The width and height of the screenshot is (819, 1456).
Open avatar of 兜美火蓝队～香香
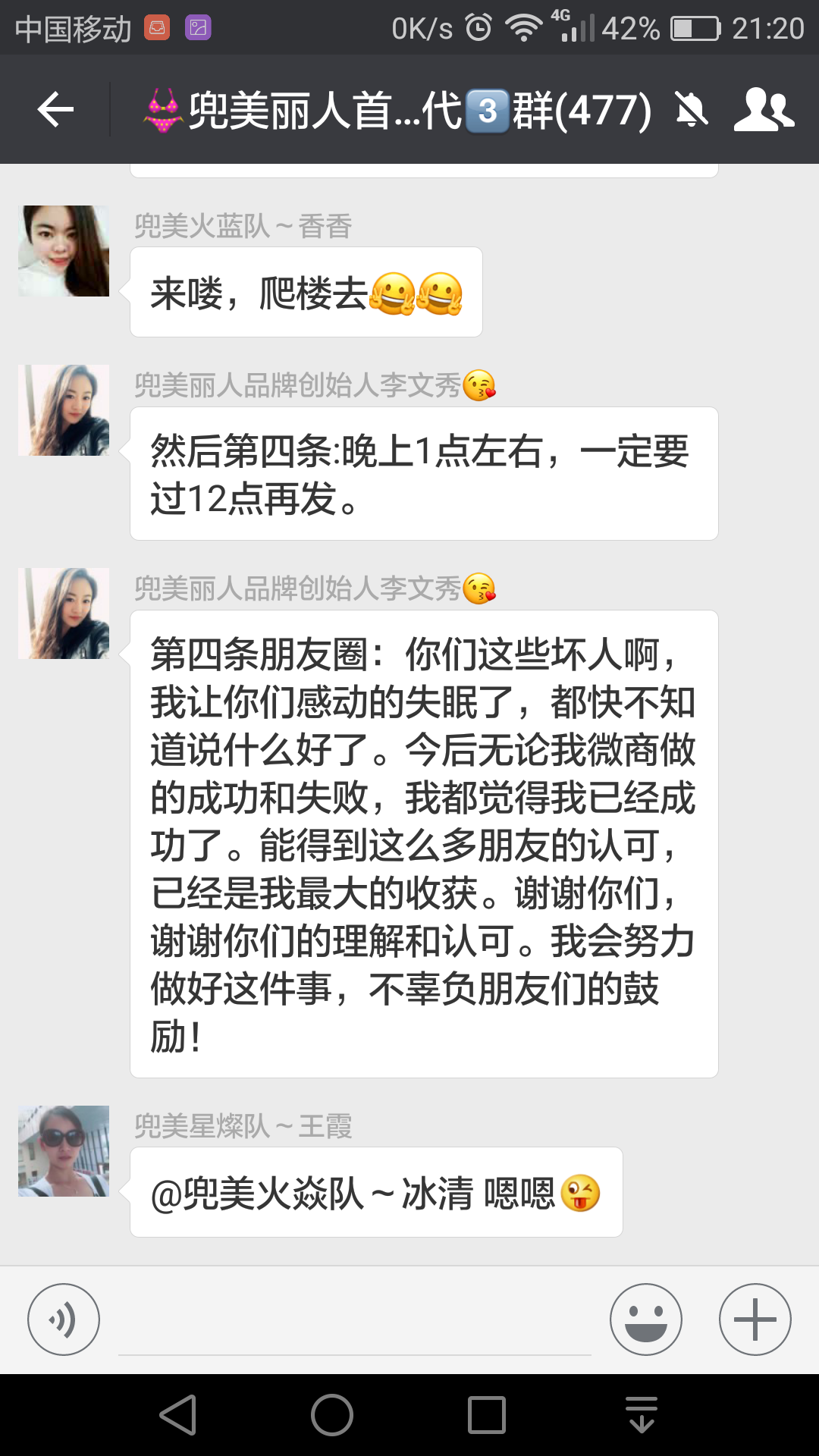tap(64, 251)
